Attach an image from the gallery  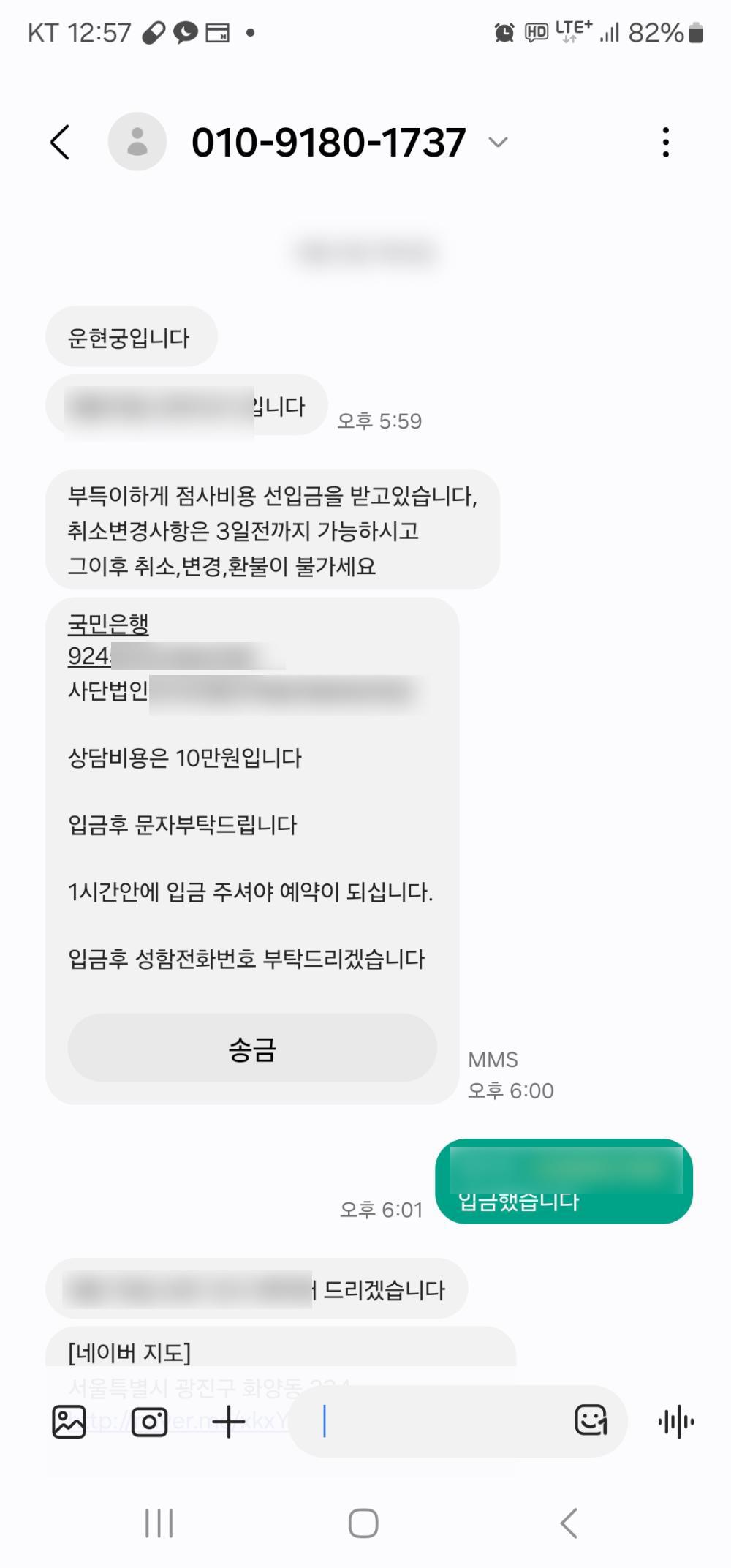[x=69, y=1422]
